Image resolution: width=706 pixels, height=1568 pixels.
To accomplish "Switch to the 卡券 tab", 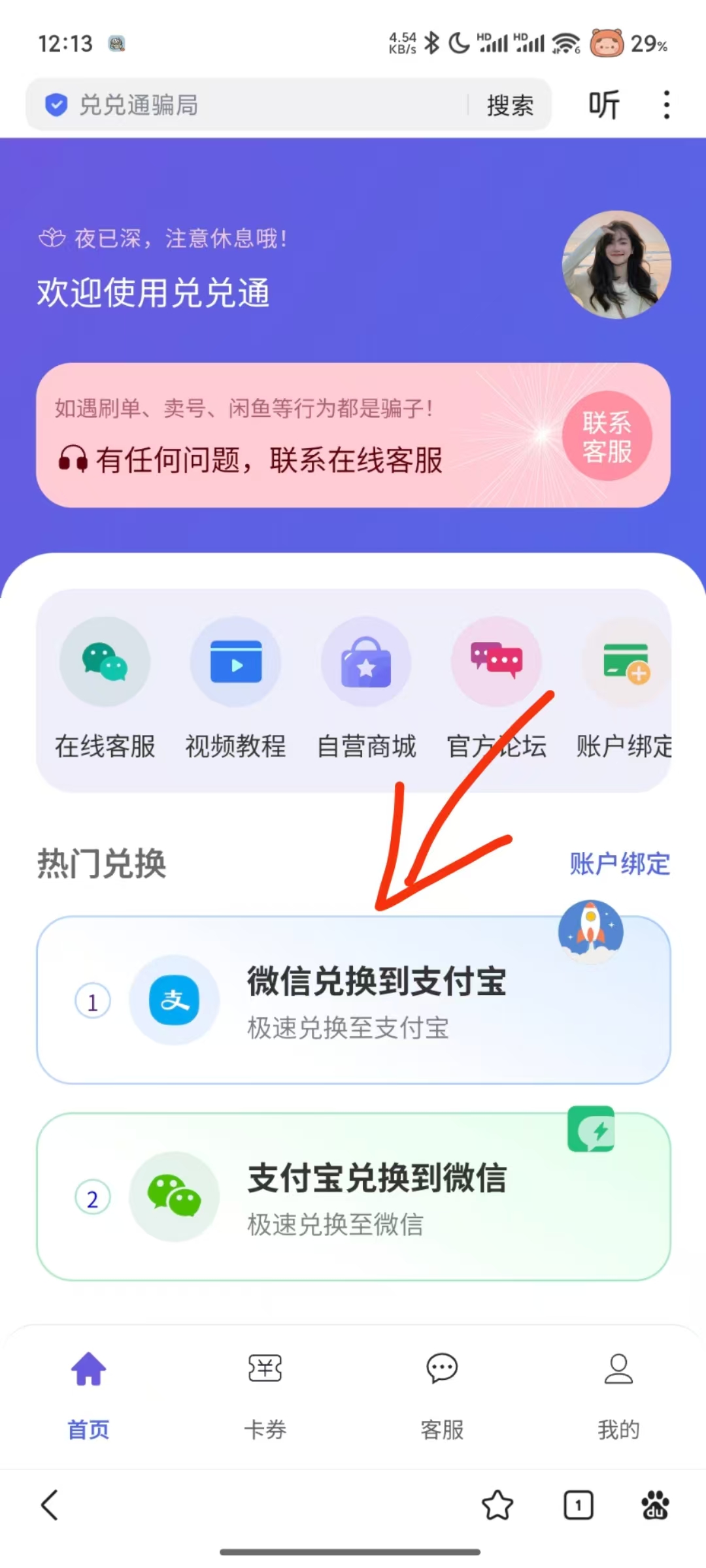I will pos(265,1390).
